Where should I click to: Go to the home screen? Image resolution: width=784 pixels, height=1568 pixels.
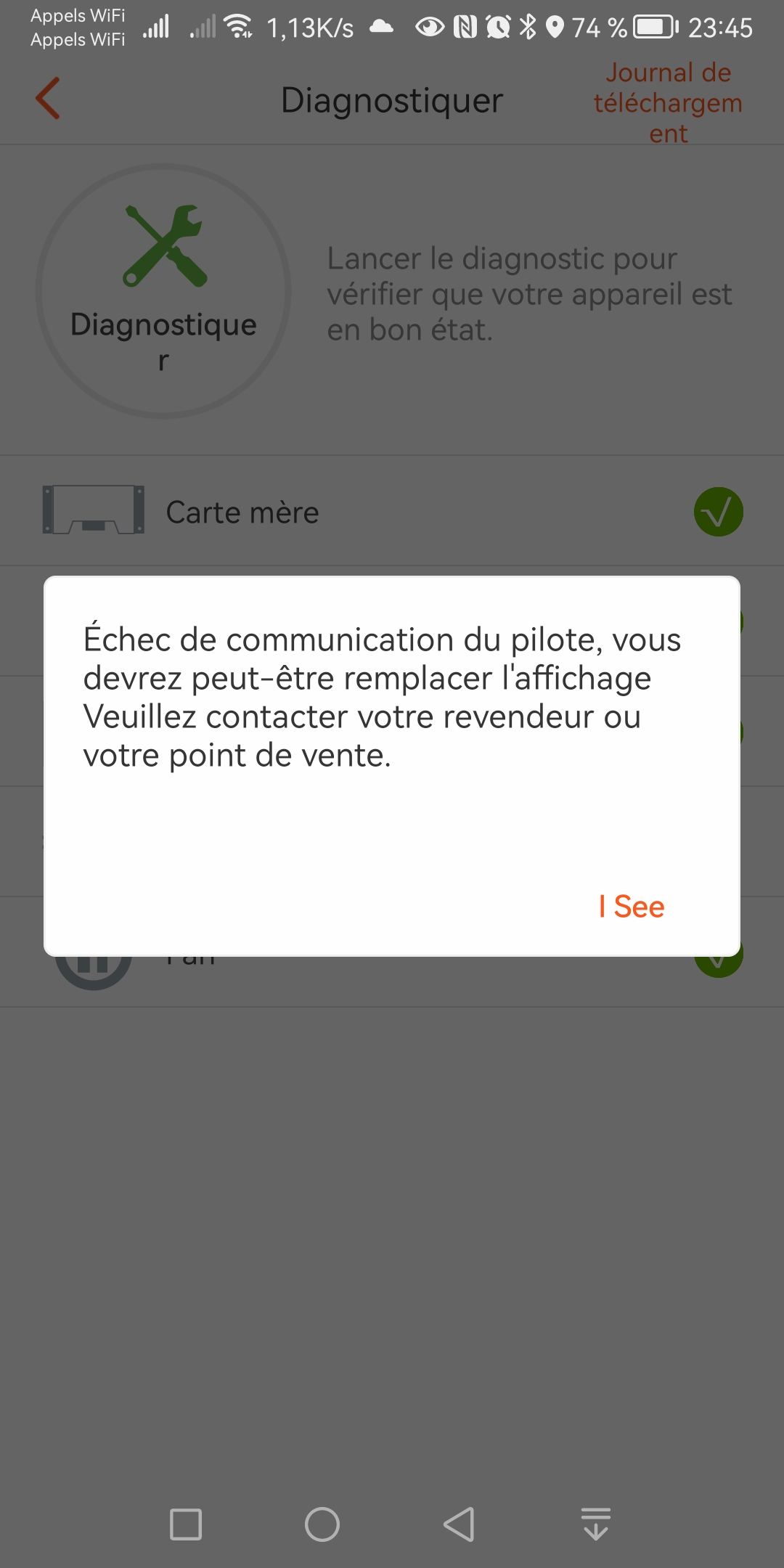point(322,1524)
